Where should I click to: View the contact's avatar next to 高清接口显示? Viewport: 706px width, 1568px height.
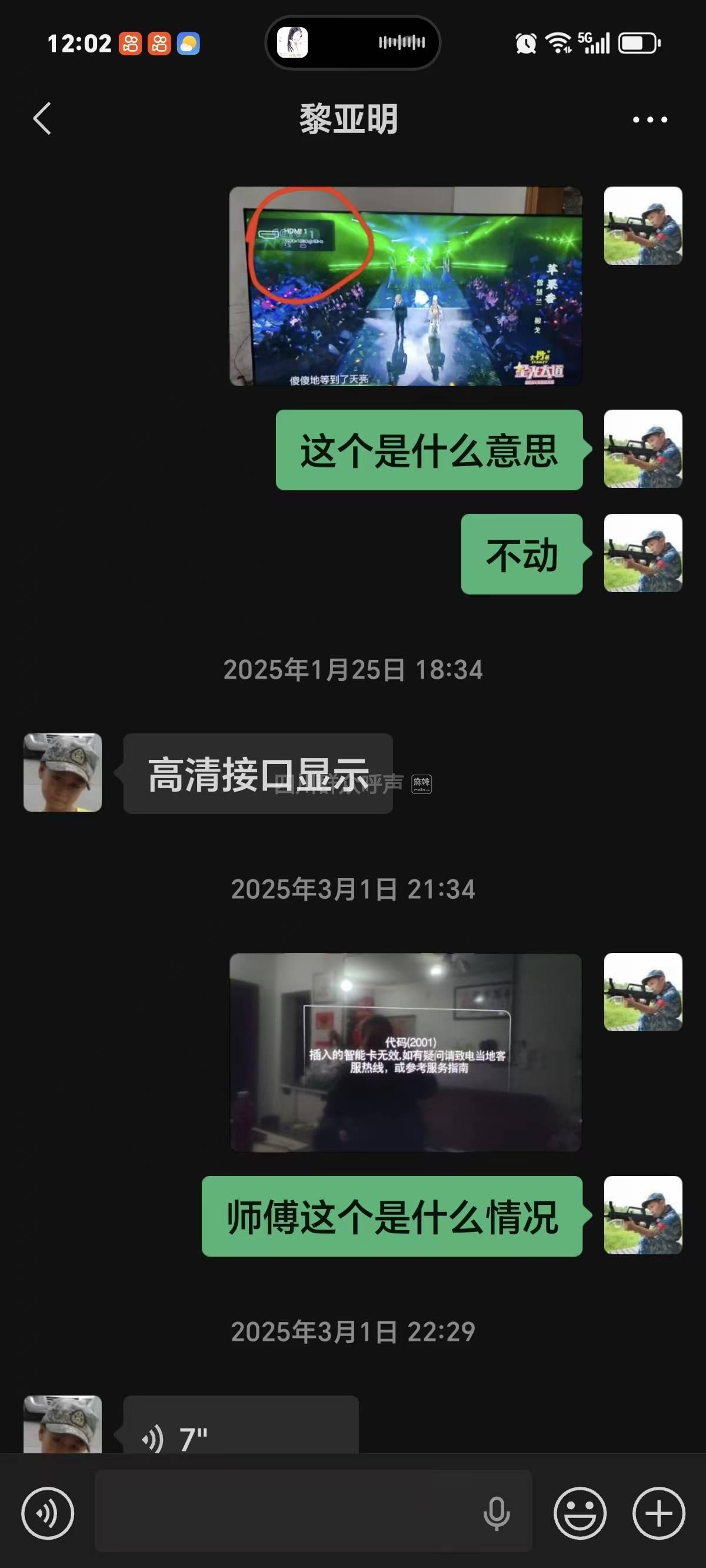click(63, 772)
